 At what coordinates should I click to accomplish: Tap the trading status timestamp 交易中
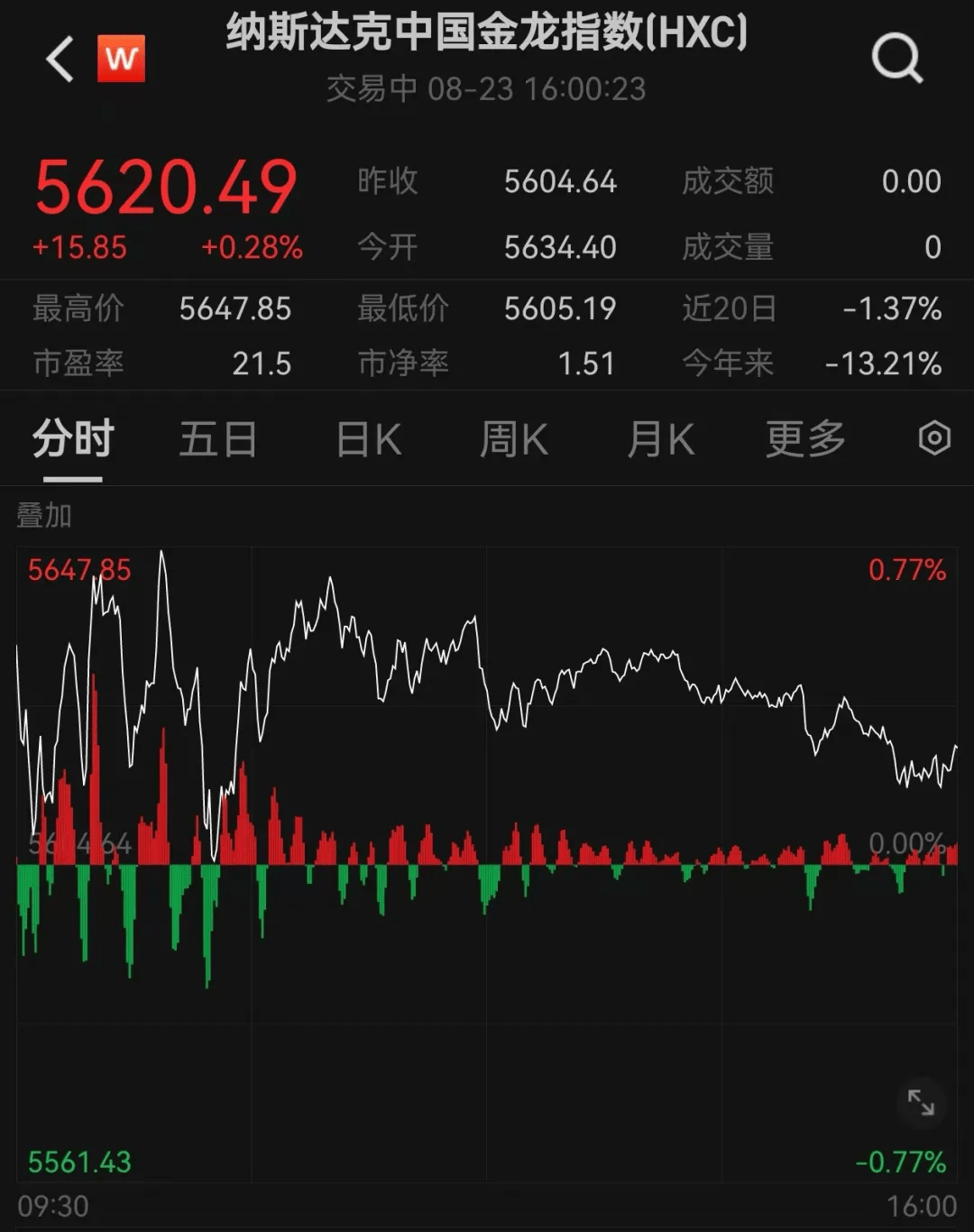point(372,88)
